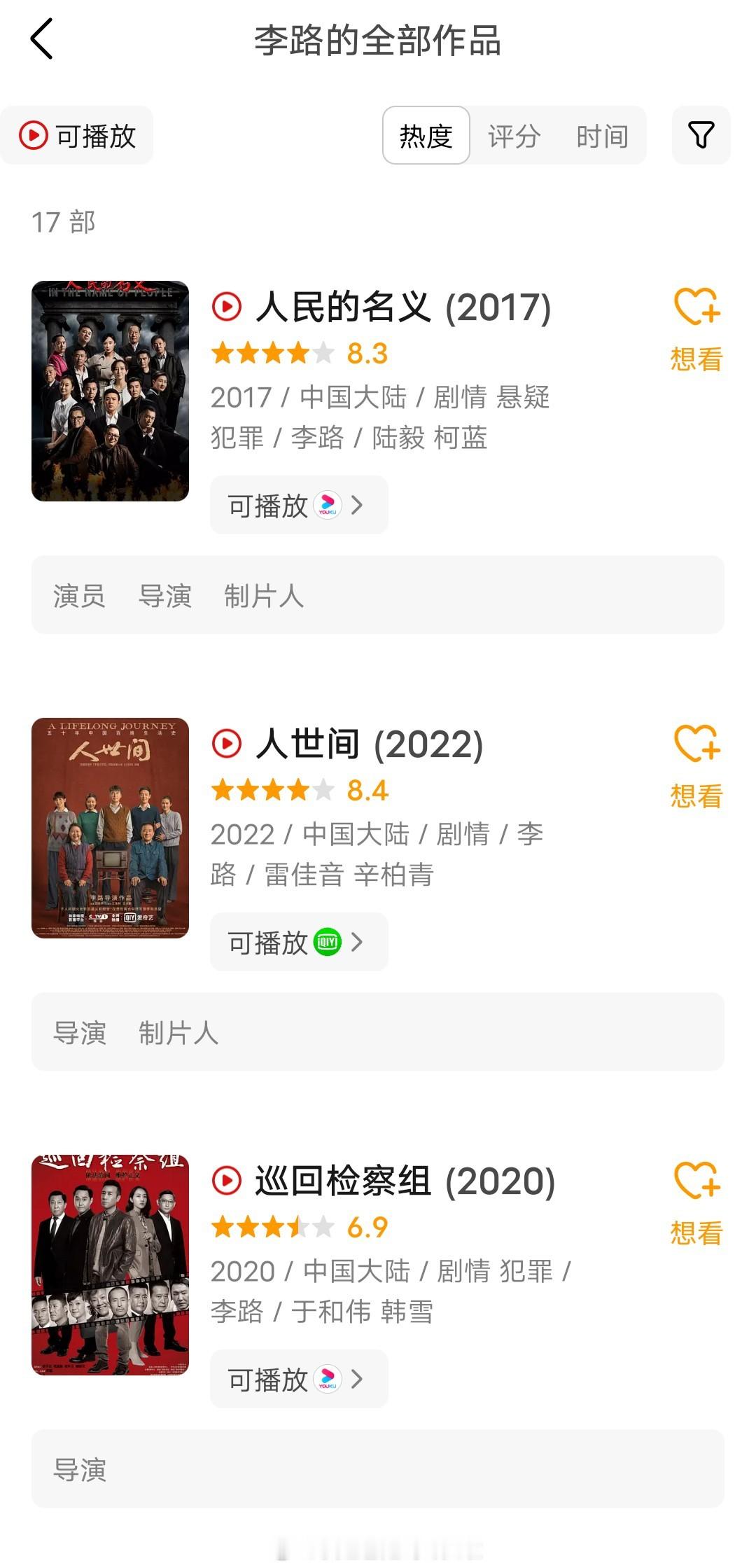Image resolution: width=756 pixels, height=1568 pixels.
Task: Sort the list by 时间
Action: click(601, 136)
